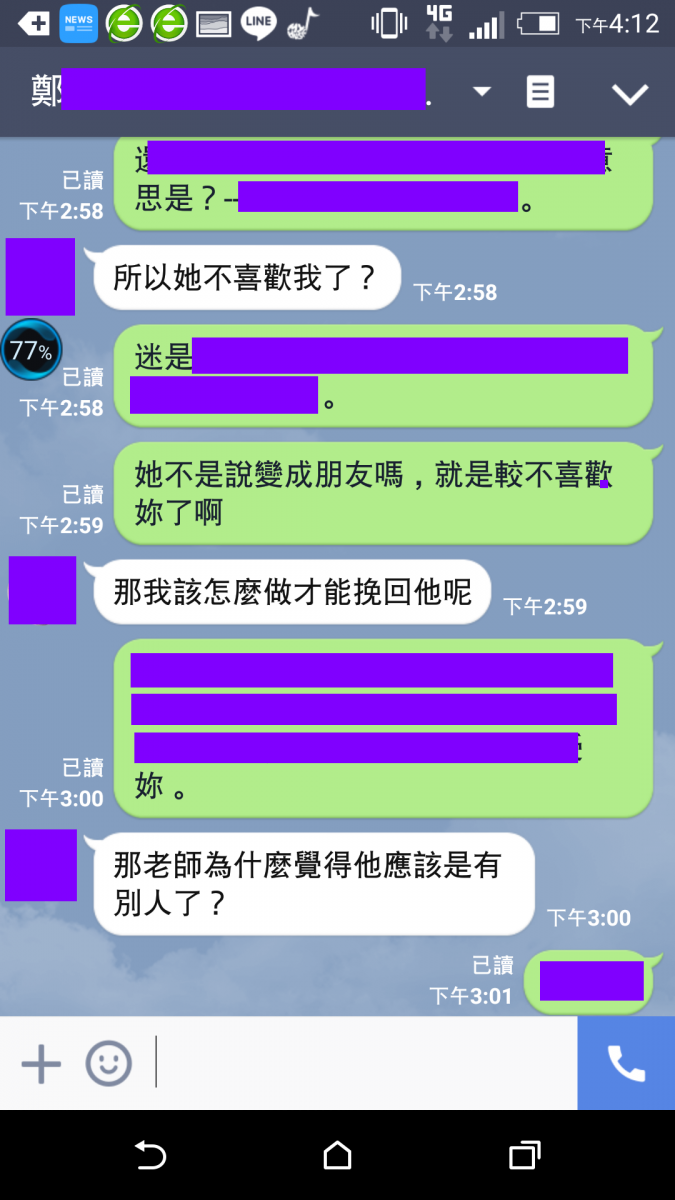Viewport: 675px width, 1200px height.
Task: Open the chat title dropdown arrow
Action: 482,92
